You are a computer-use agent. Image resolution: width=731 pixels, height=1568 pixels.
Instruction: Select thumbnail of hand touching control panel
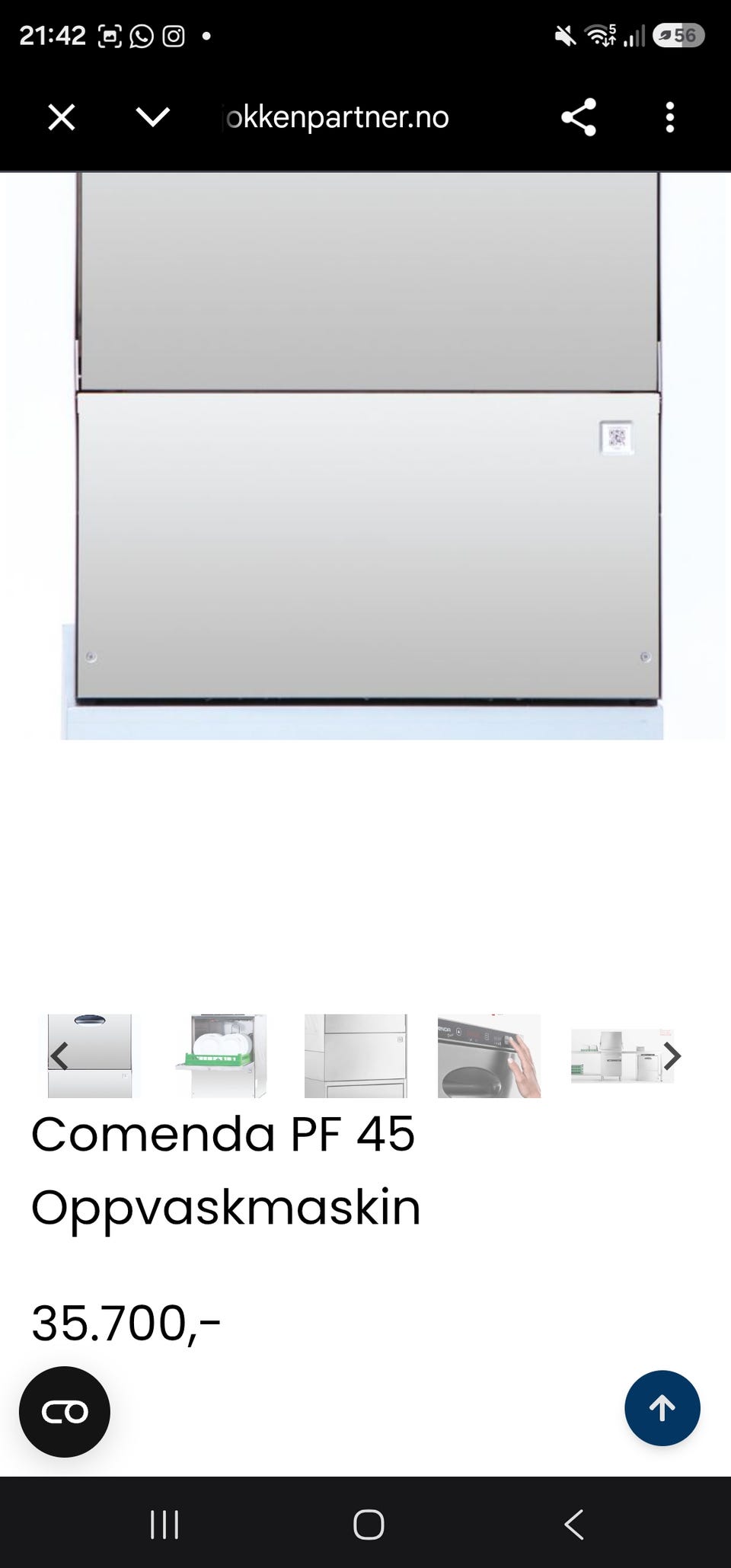[489, 1055]
